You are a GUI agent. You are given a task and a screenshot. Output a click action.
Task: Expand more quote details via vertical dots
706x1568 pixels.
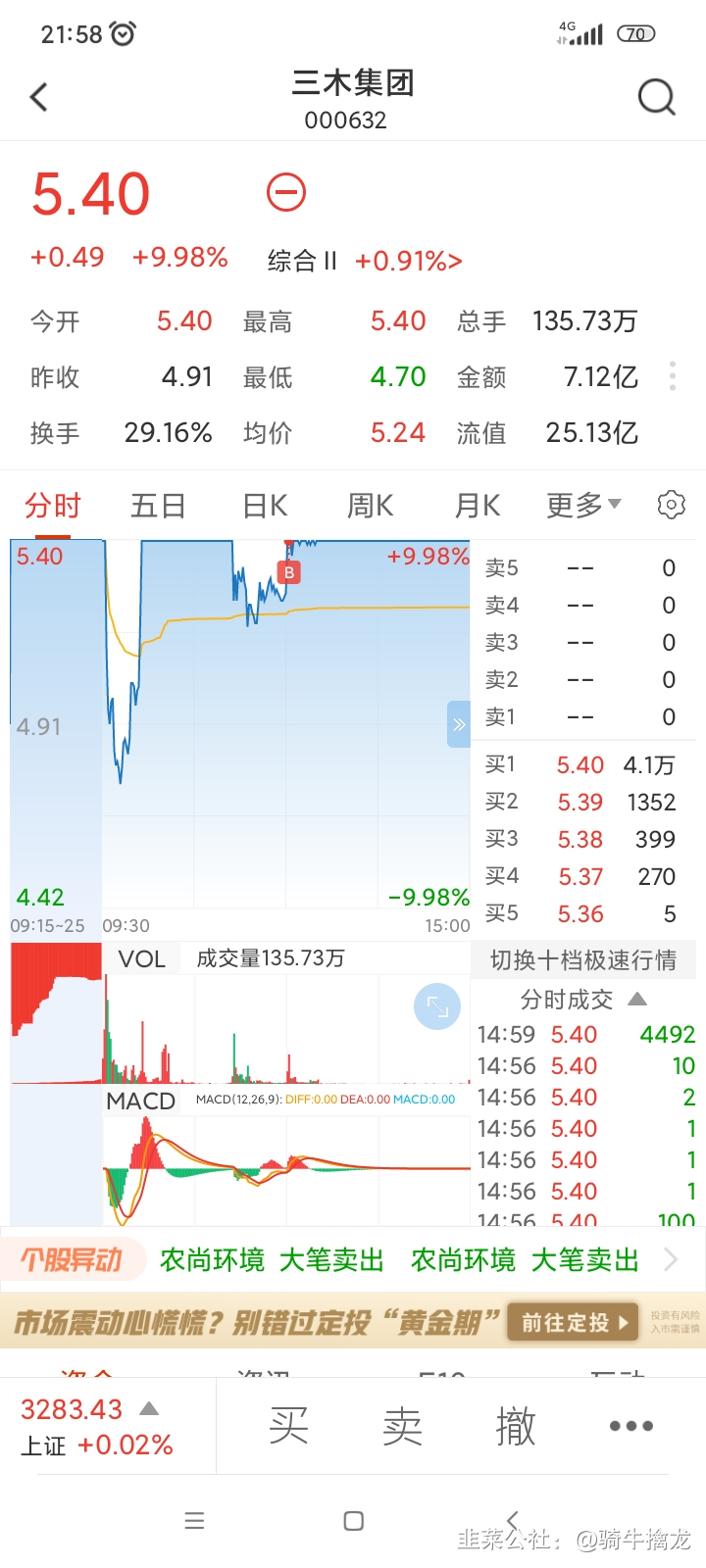coord(673,376)
